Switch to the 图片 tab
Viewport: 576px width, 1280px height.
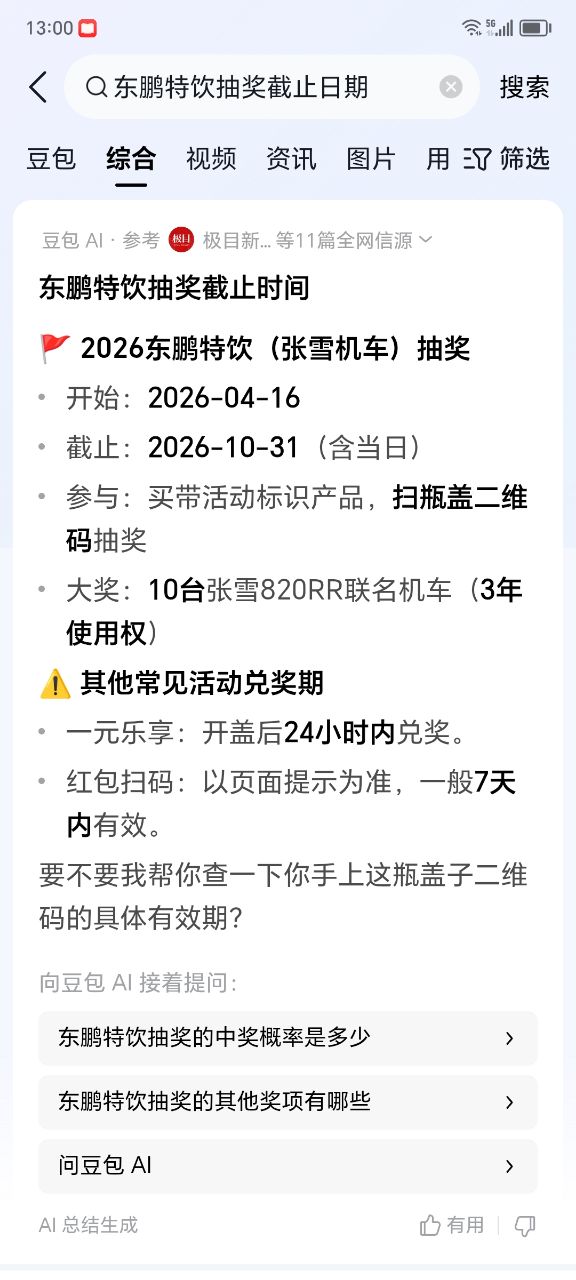pyautogui.click(x=371, y=158)
